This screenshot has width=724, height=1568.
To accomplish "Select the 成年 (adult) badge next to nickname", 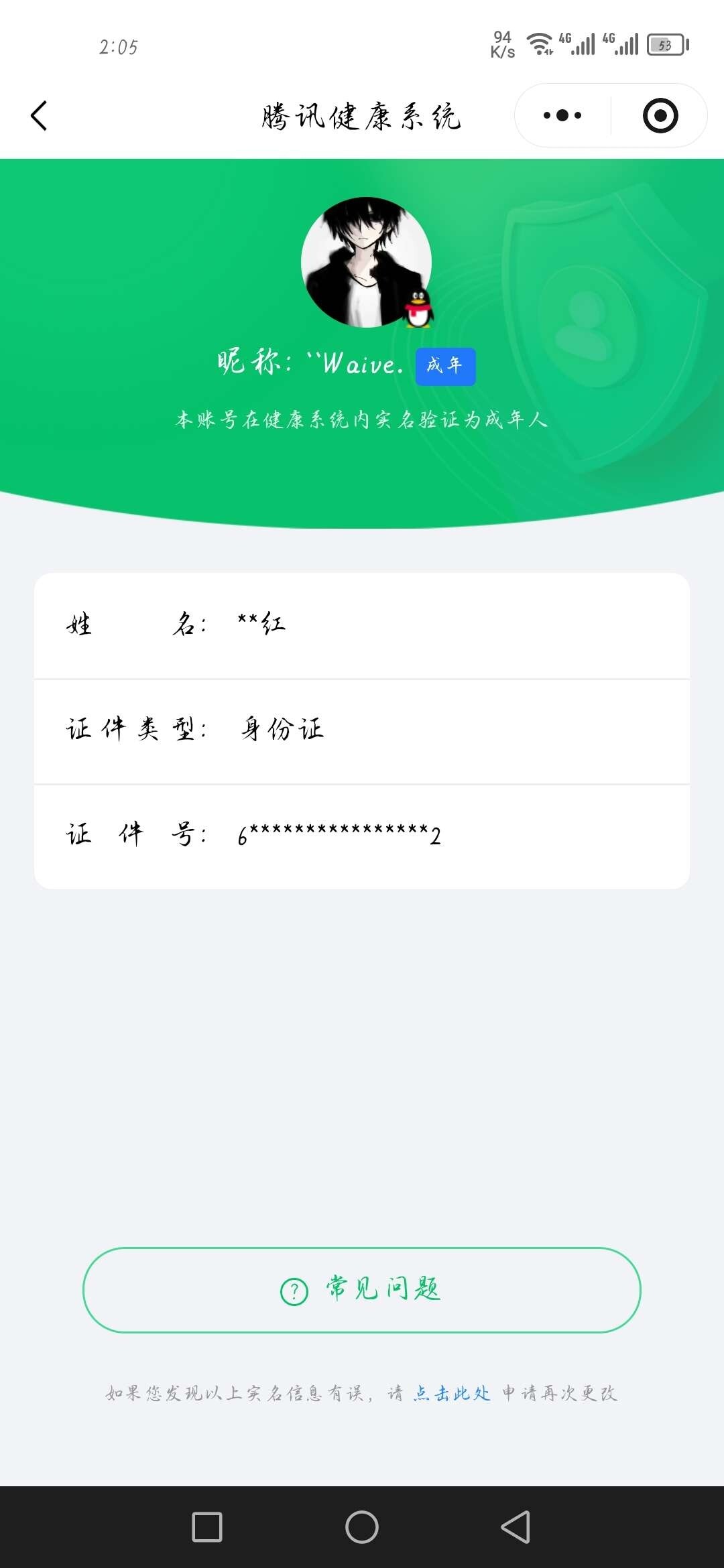I will (x=445, y=367).
